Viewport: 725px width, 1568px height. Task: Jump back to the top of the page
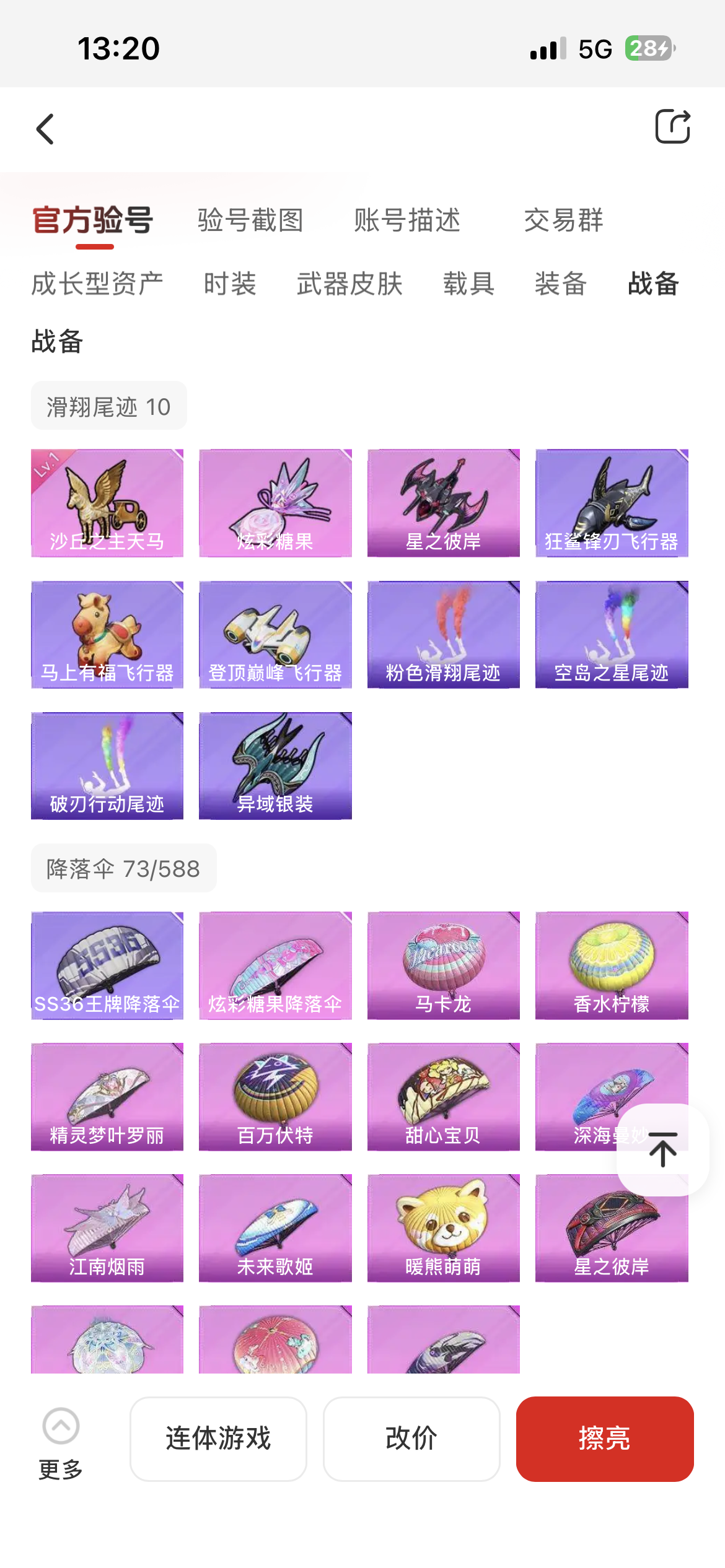pyautogui.click(x=662, y=1149)
